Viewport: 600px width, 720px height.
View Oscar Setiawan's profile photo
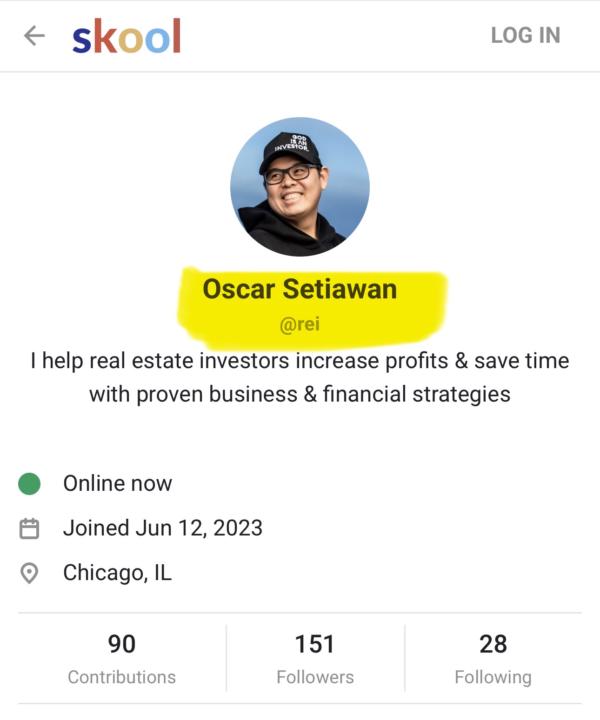[x=300, y=187]
